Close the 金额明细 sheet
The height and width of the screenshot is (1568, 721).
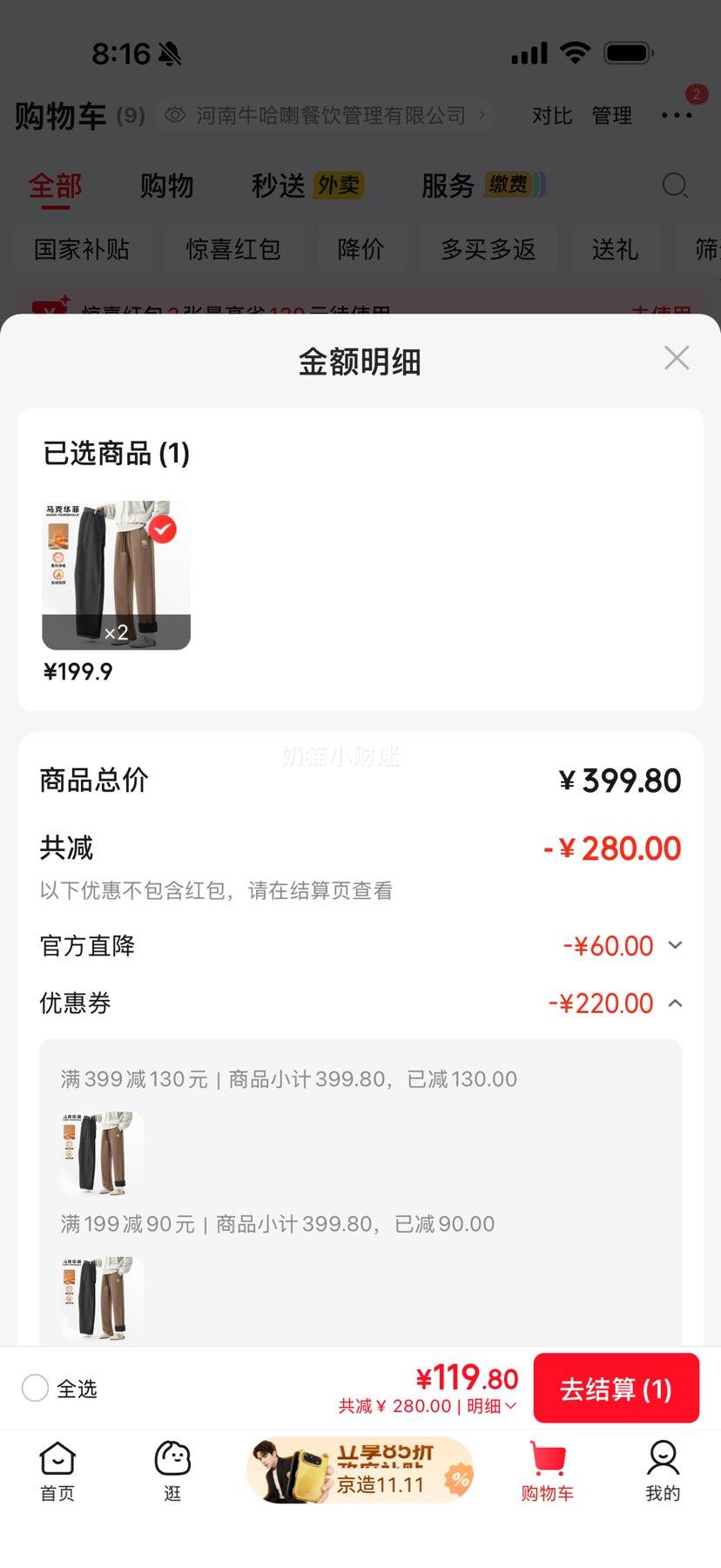[x=677, y=358]
